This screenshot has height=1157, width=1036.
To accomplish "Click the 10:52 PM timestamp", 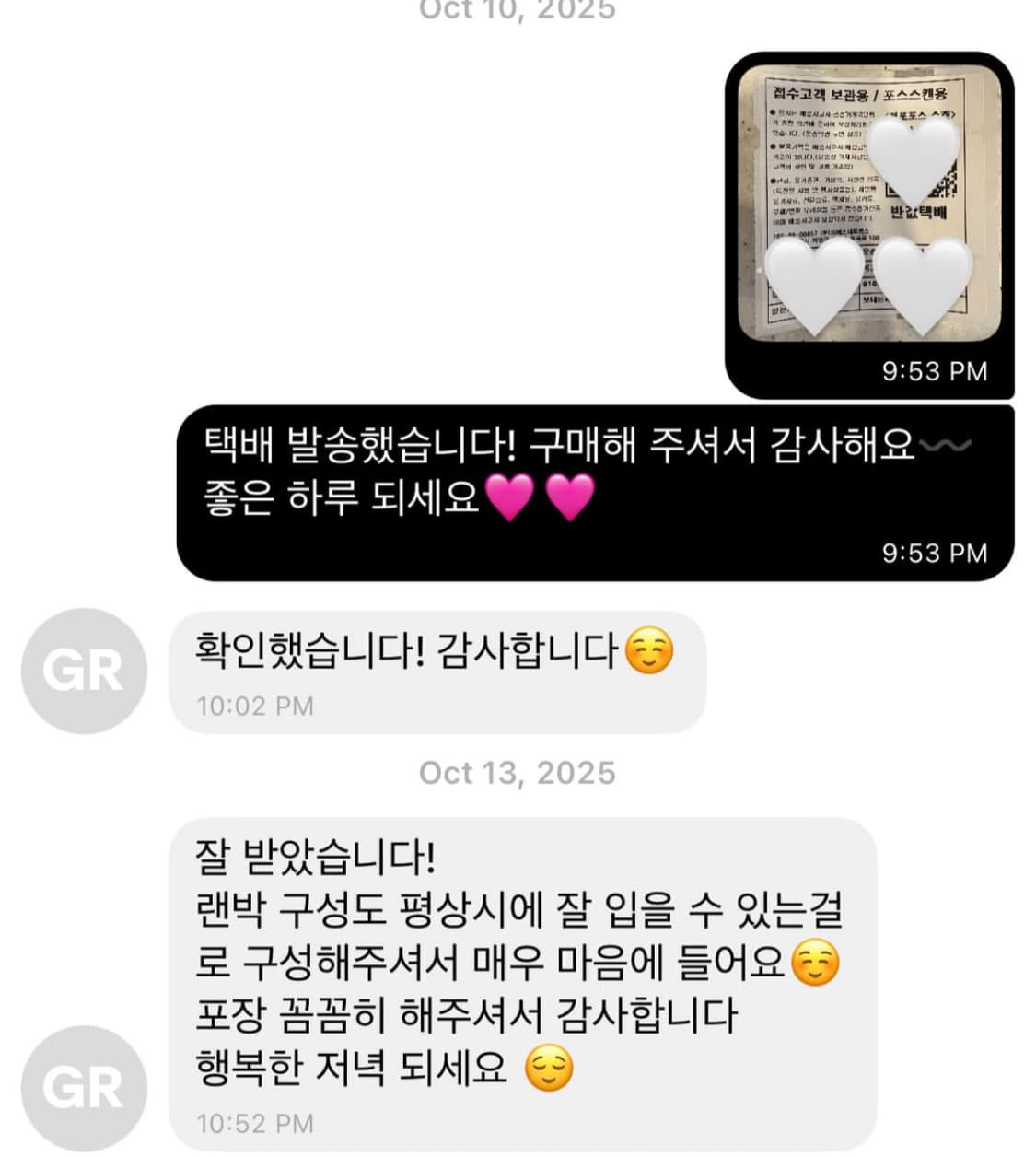I will [255, 1124].
